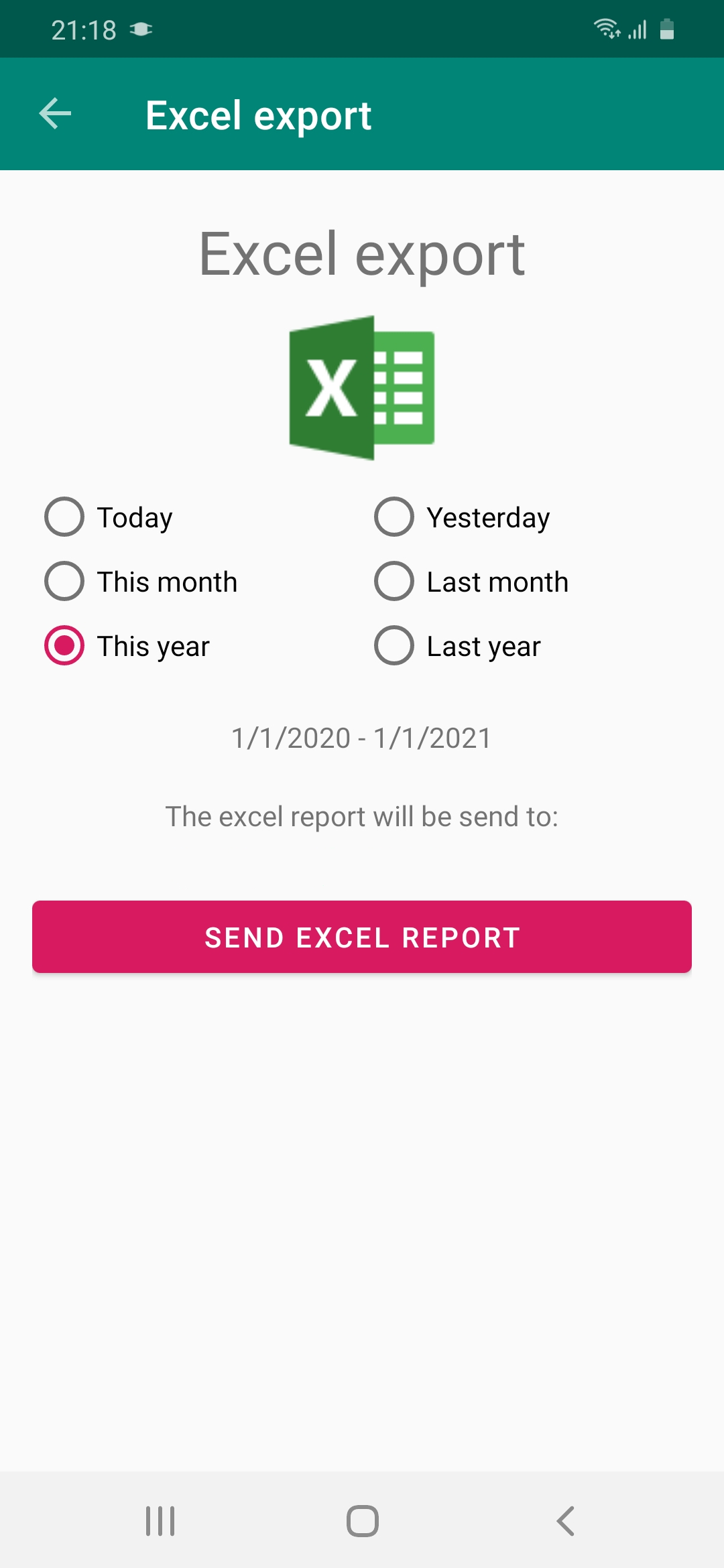Tap the text about report recipient
This screenshot has width=724, height=1568.
(362, 815)
